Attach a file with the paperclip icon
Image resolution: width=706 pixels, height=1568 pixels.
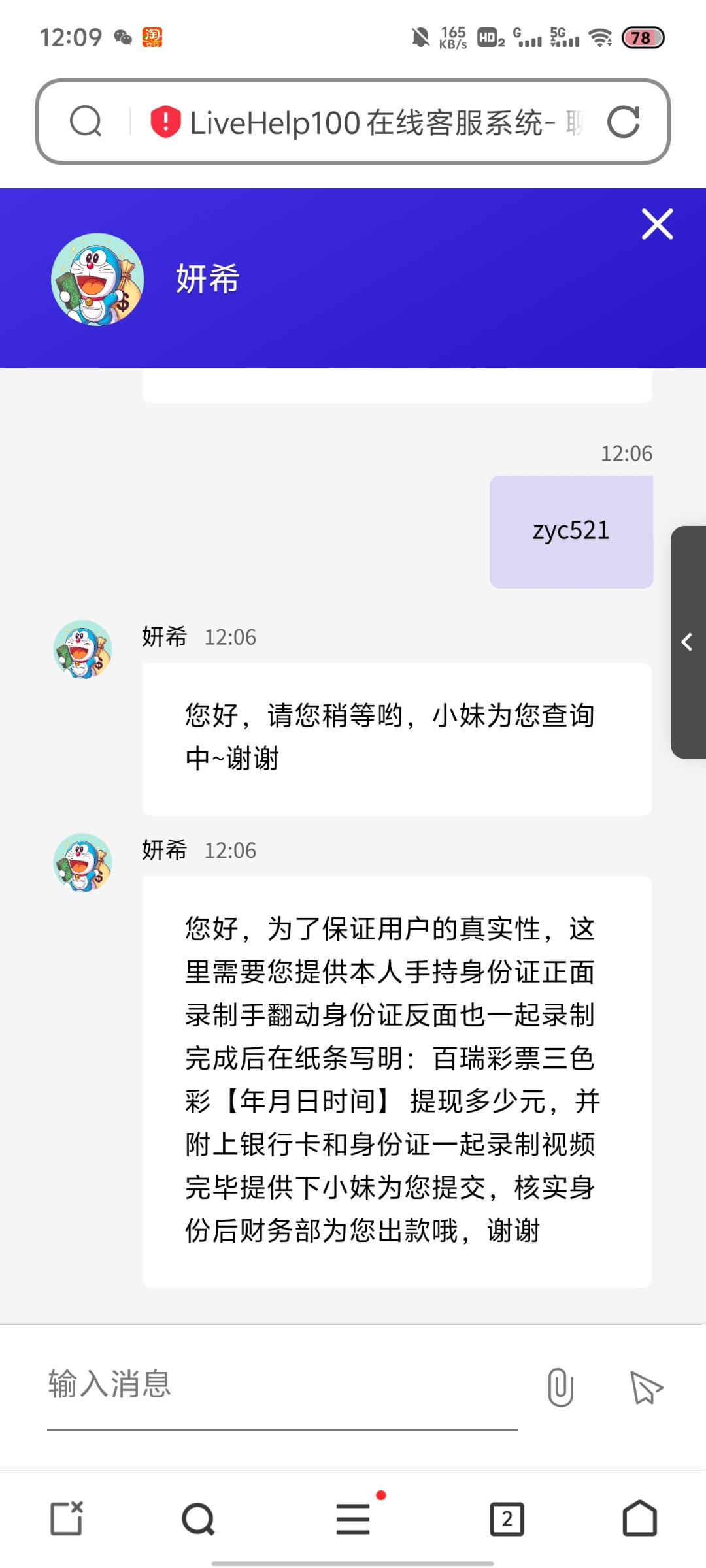(x=560, y=1387)
